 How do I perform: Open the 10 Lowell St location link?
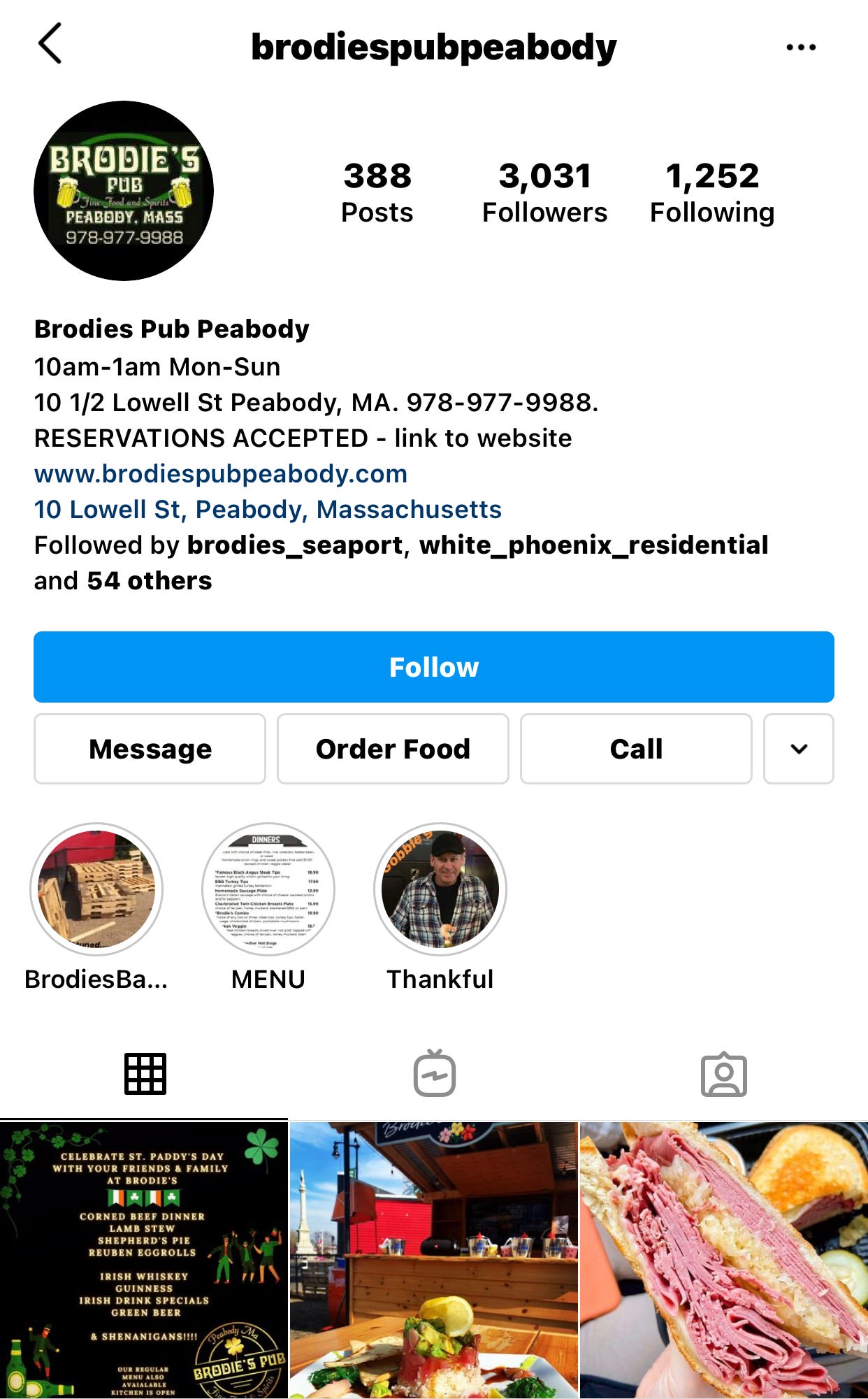tap(268, 509)
